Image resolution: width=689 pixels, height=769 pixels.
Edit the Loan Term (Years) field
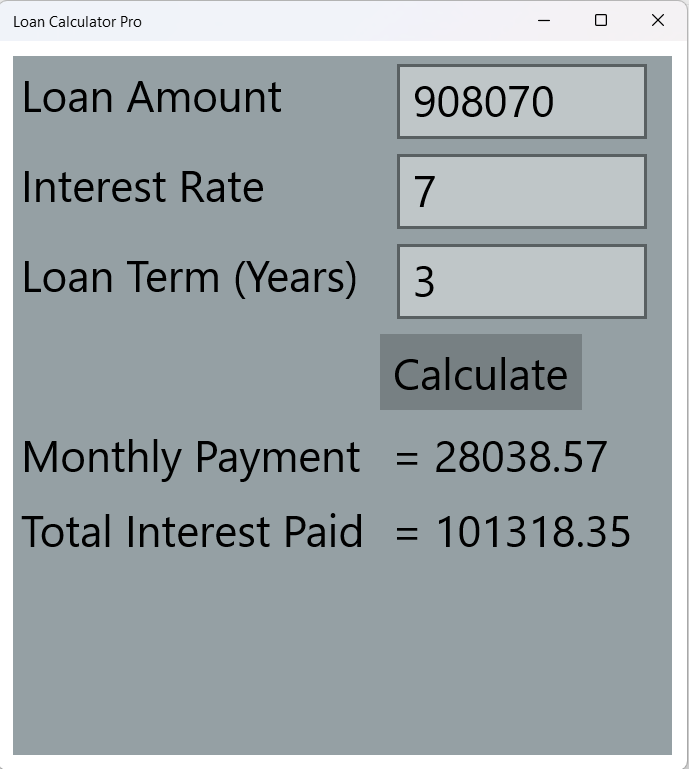[521, 282]
